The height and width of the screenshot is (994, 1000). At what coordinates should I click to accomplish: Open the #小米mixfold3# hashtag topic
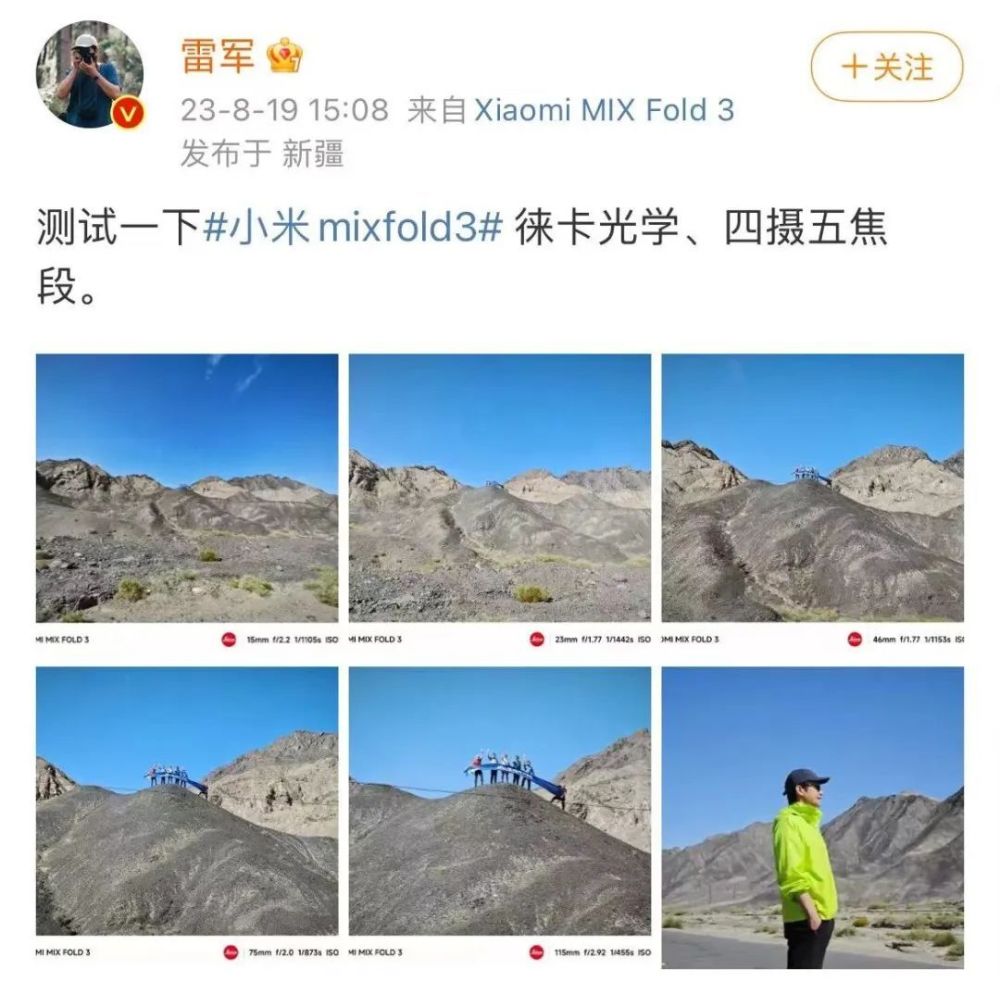[352, 228]
